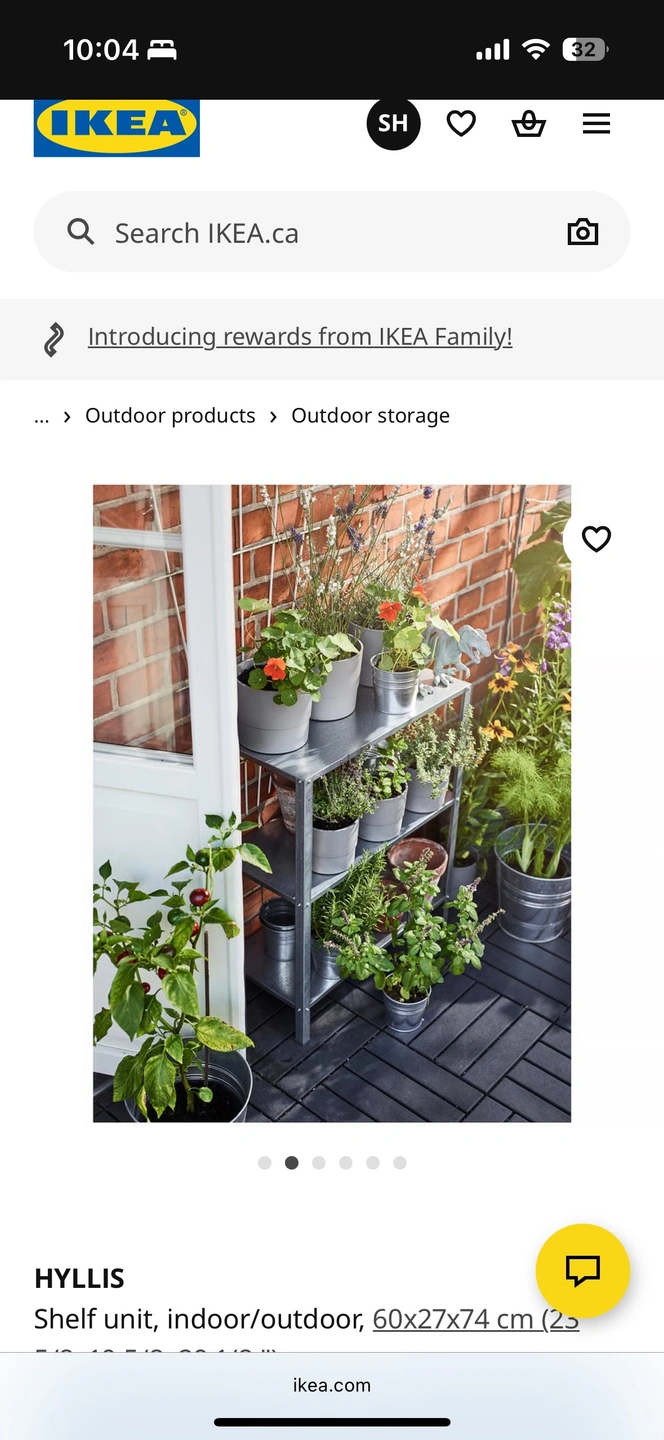The height and width of the screenshot is (1440, 664).
Task: View the 60x27x74 cm size link
Action: coord(475,1319)
